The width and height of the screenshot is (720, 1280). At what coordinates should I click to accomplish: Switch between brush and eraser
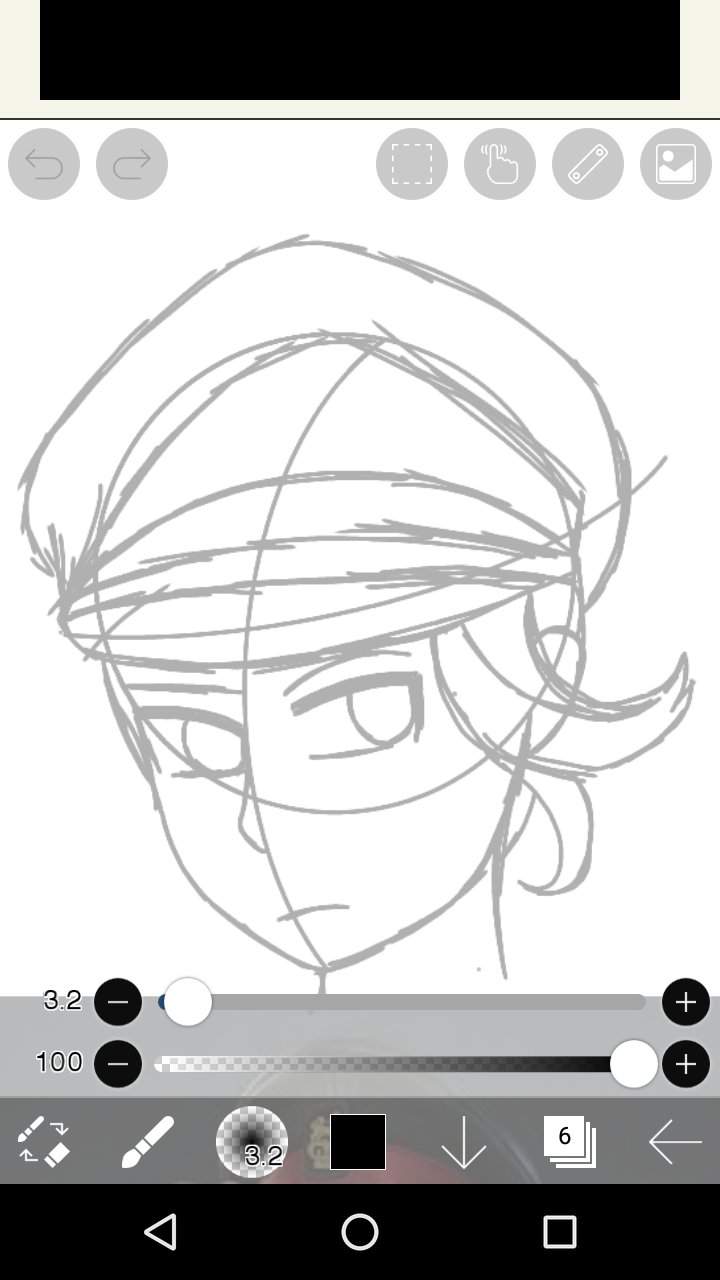(44, 1142)
